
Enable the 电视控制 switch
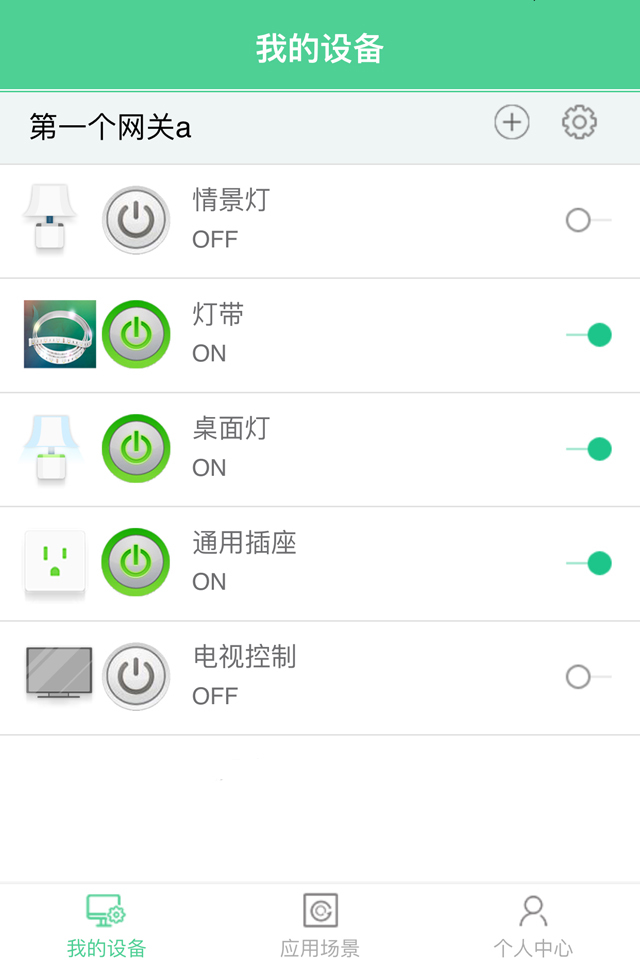[588, 676]
